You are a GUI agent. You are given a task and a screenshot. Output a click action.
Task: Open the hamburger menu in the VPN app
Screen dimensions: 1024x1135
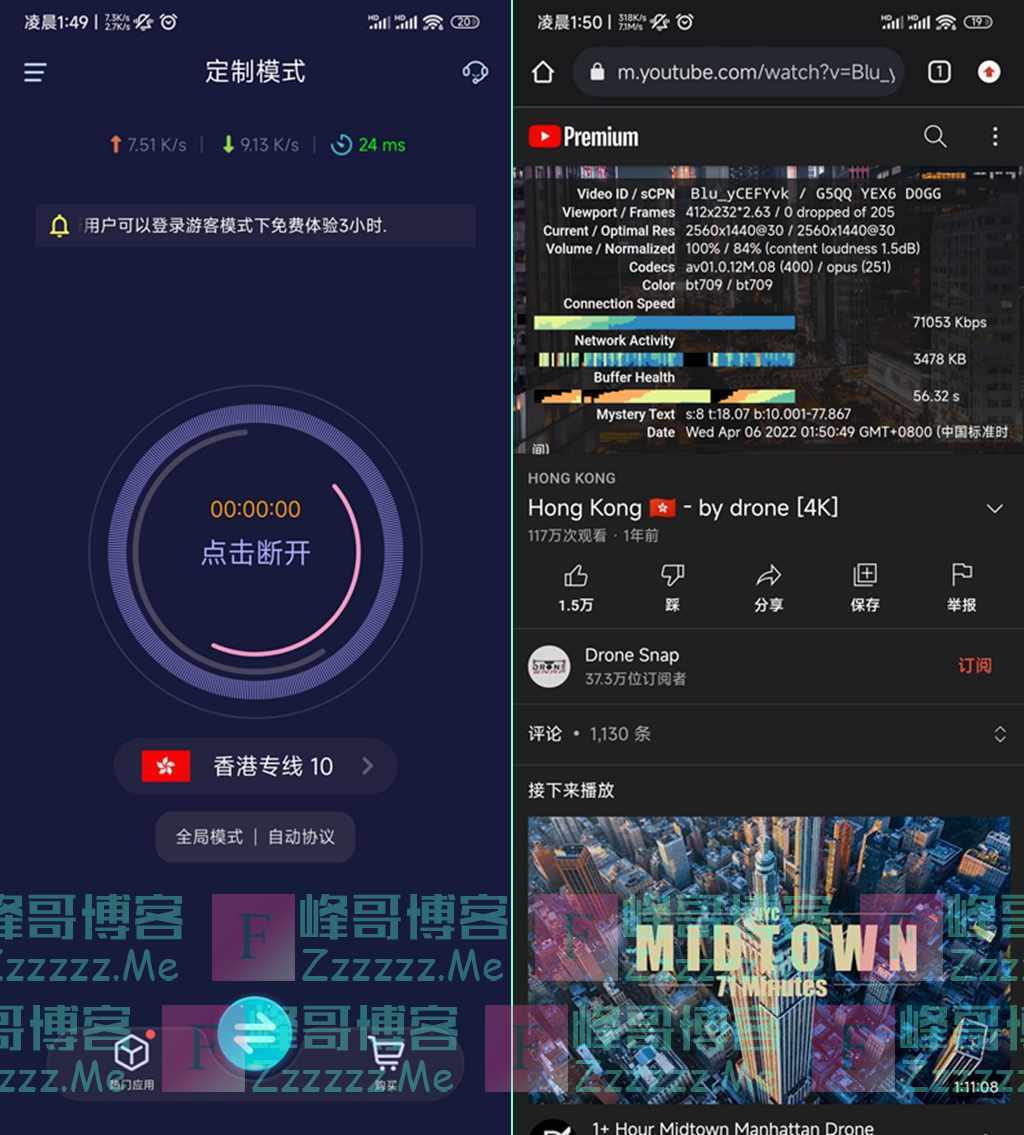click(x=35, y=72)
